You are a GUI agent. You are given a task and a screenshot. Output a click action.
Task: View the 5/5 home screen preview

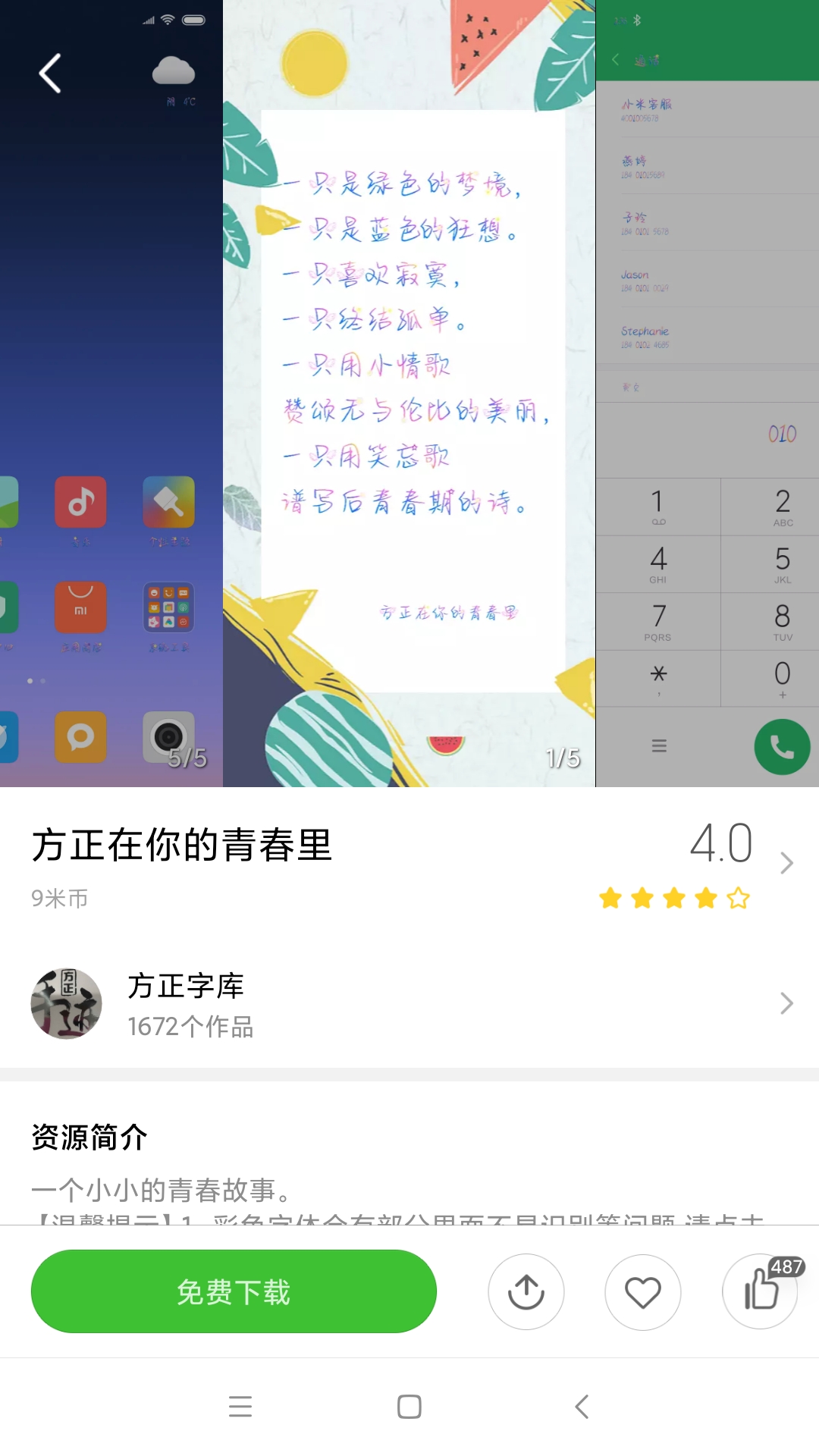click(111, 394)
